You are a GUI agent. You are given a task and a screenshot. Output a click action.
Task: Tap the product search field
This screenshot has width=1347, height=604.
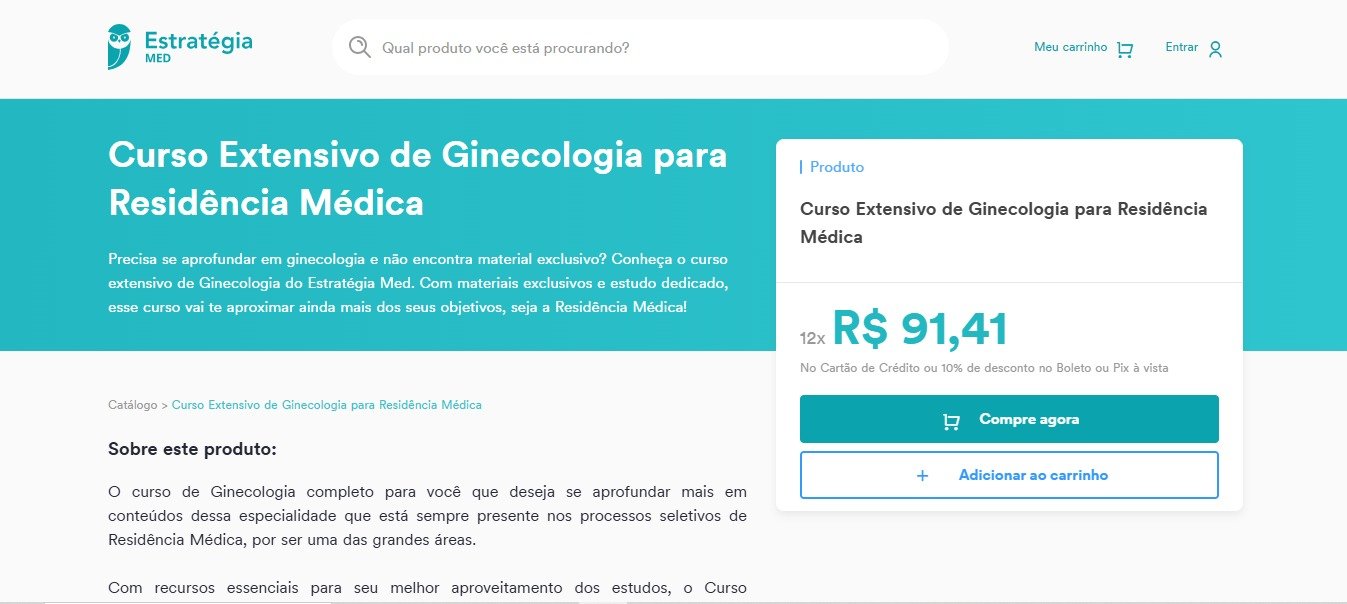pos(640,47)
